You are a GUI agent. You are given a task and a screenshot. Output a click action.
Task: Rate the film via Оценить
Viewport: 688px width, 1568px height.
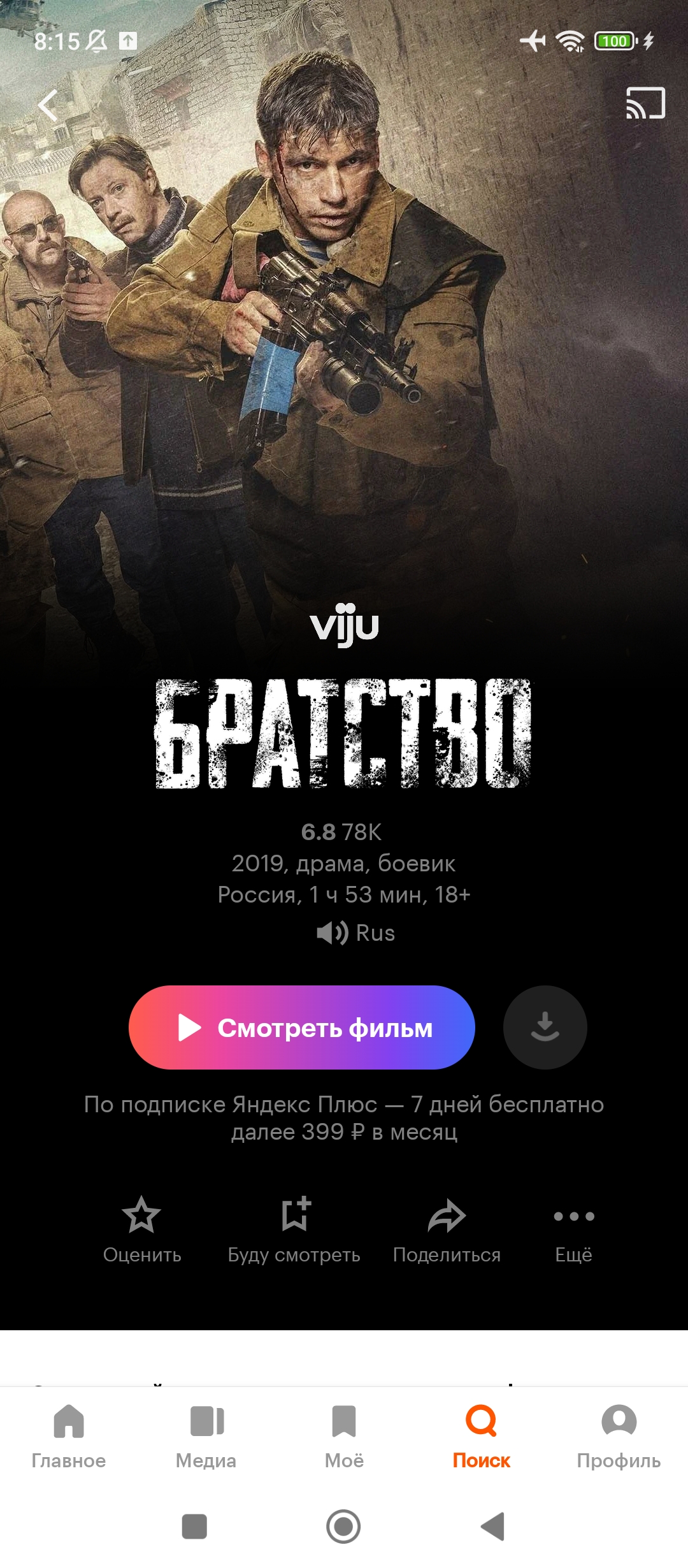click(142, 1231)
